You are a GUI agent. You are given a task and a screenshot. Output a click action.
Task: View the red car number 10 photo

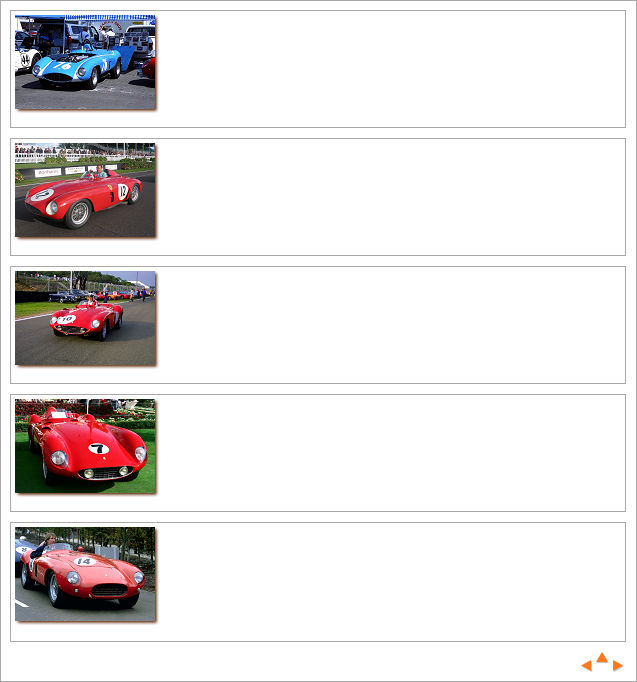tap(85, 318)
